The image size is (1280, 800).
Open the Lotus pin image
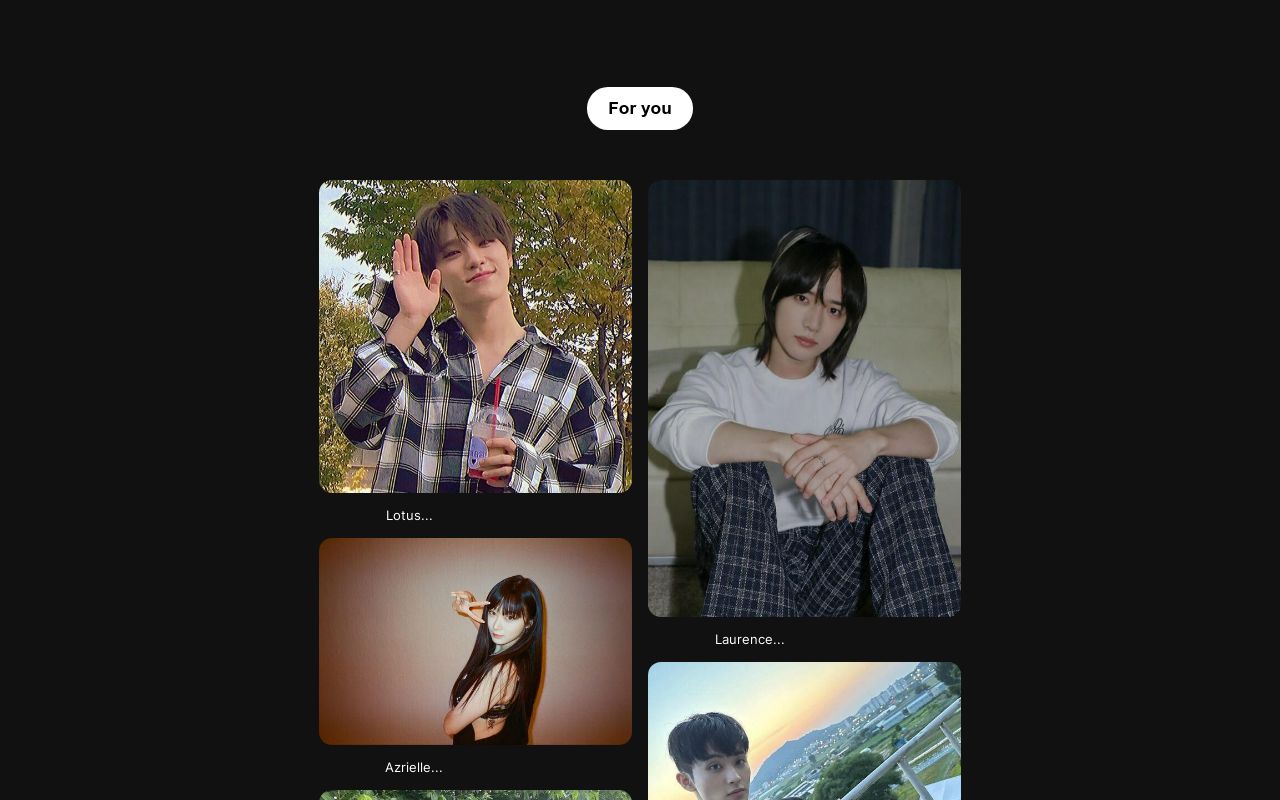point(475,336)
